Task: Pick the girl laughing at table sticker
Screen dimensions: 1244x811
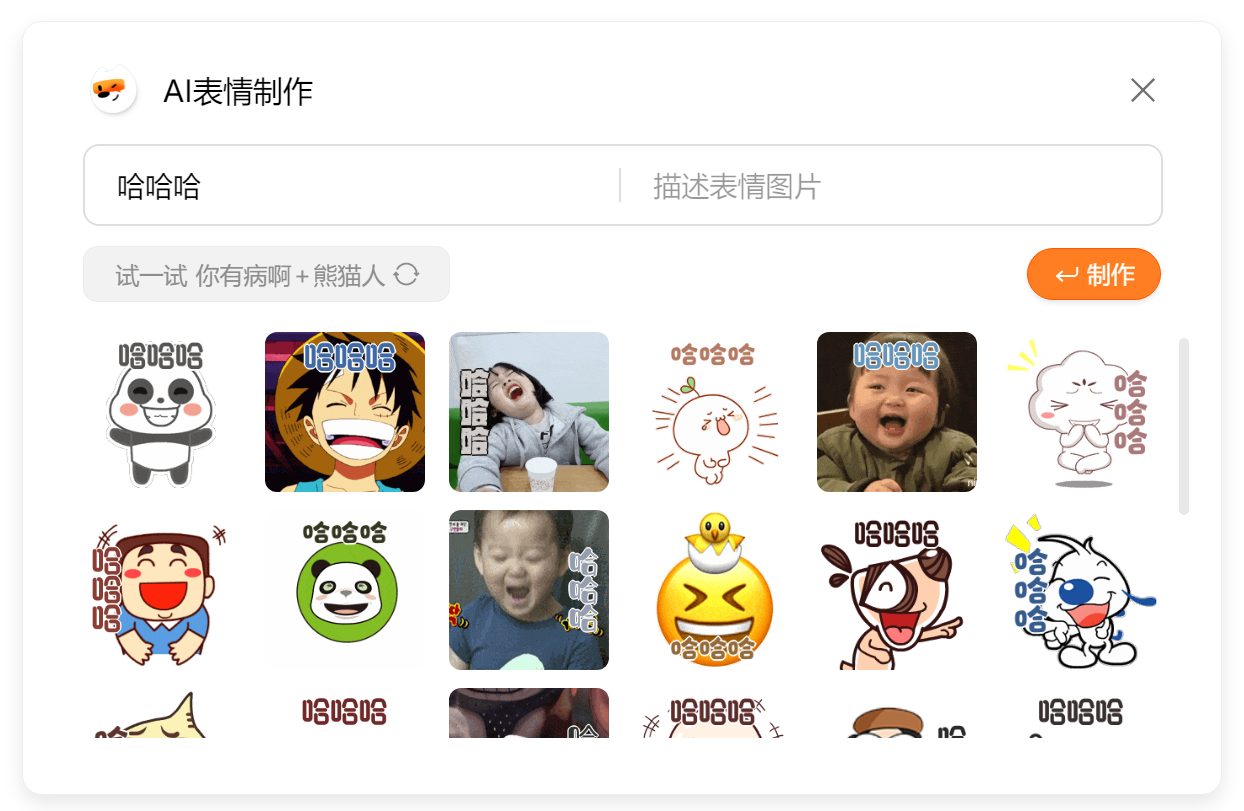Action: click(x=529, y=412)
